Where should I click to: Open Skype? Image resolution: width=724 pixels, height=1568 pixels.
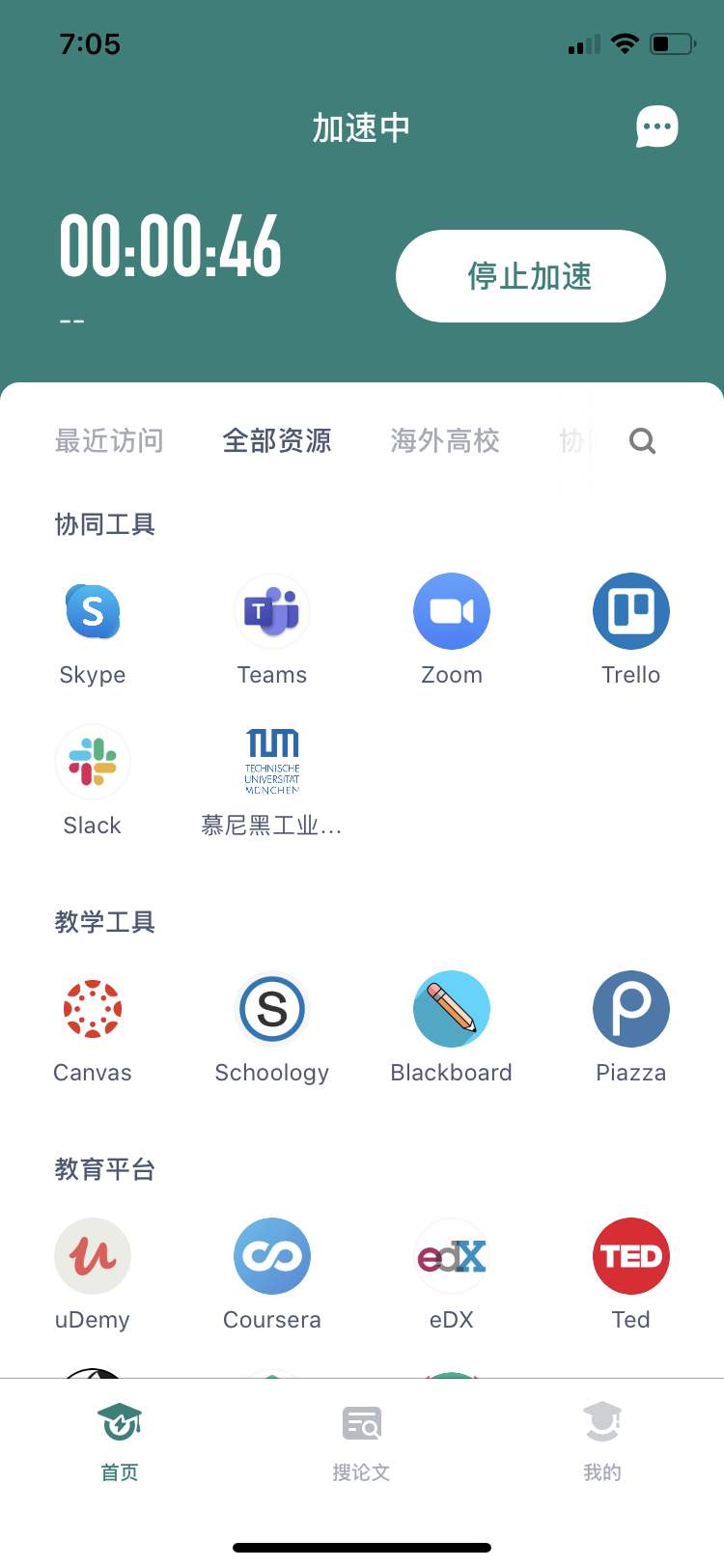(x=93, y=630)
